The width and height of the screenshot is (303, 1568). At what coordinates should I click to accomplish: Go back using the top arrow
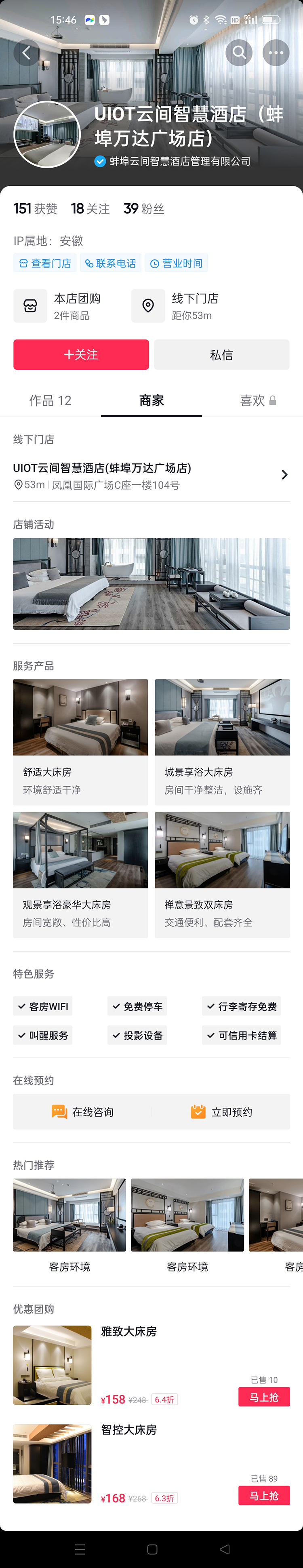[x=26, y=53]
